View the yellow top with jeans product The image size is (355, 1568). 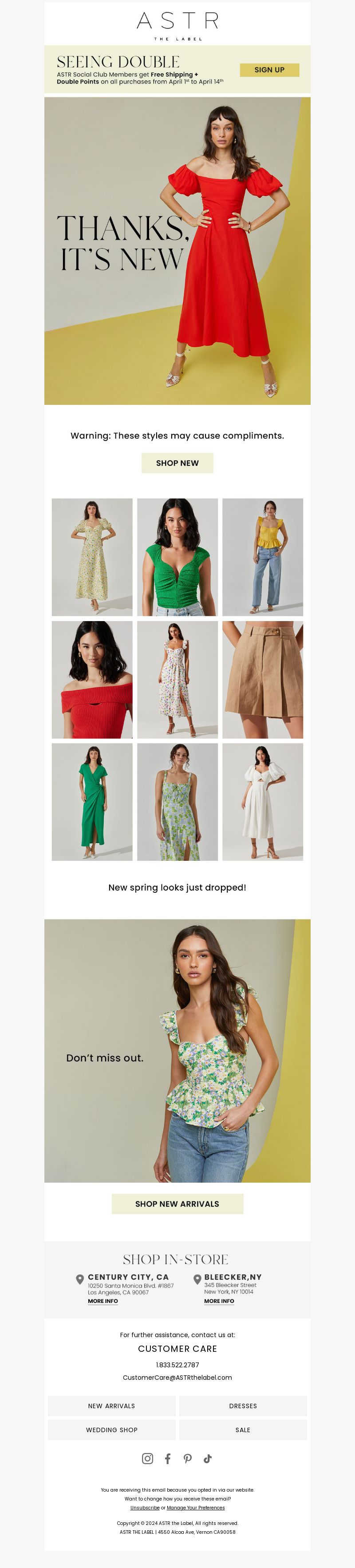tap(262, 557)
